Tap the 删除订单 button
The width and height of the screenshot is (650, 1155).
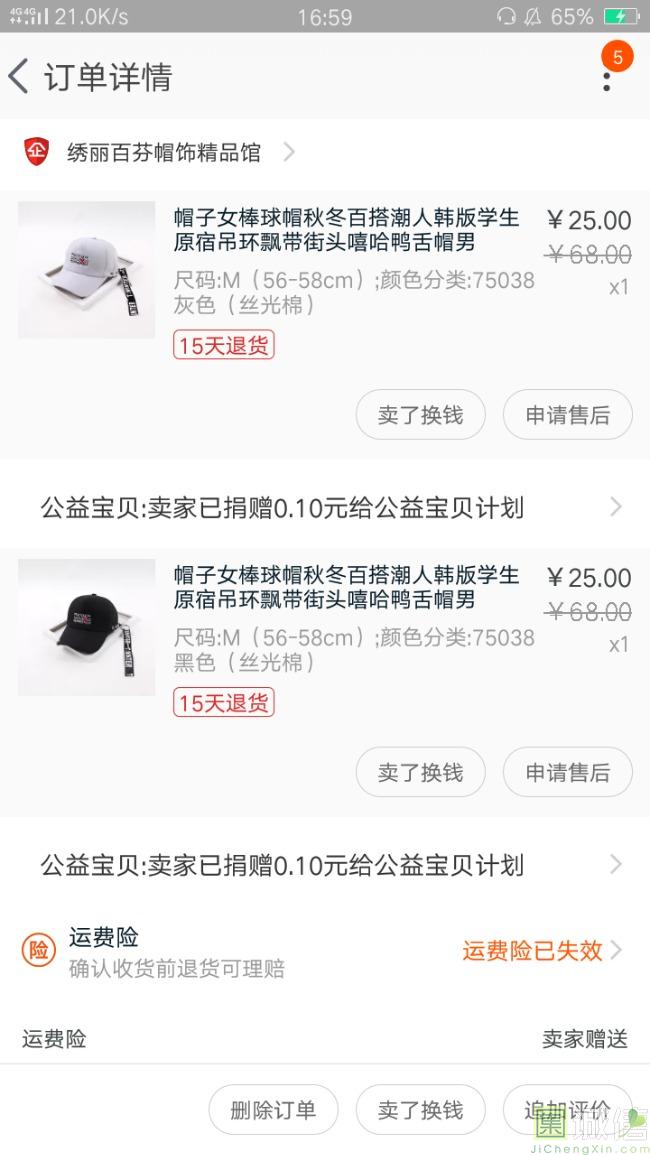273,1110
